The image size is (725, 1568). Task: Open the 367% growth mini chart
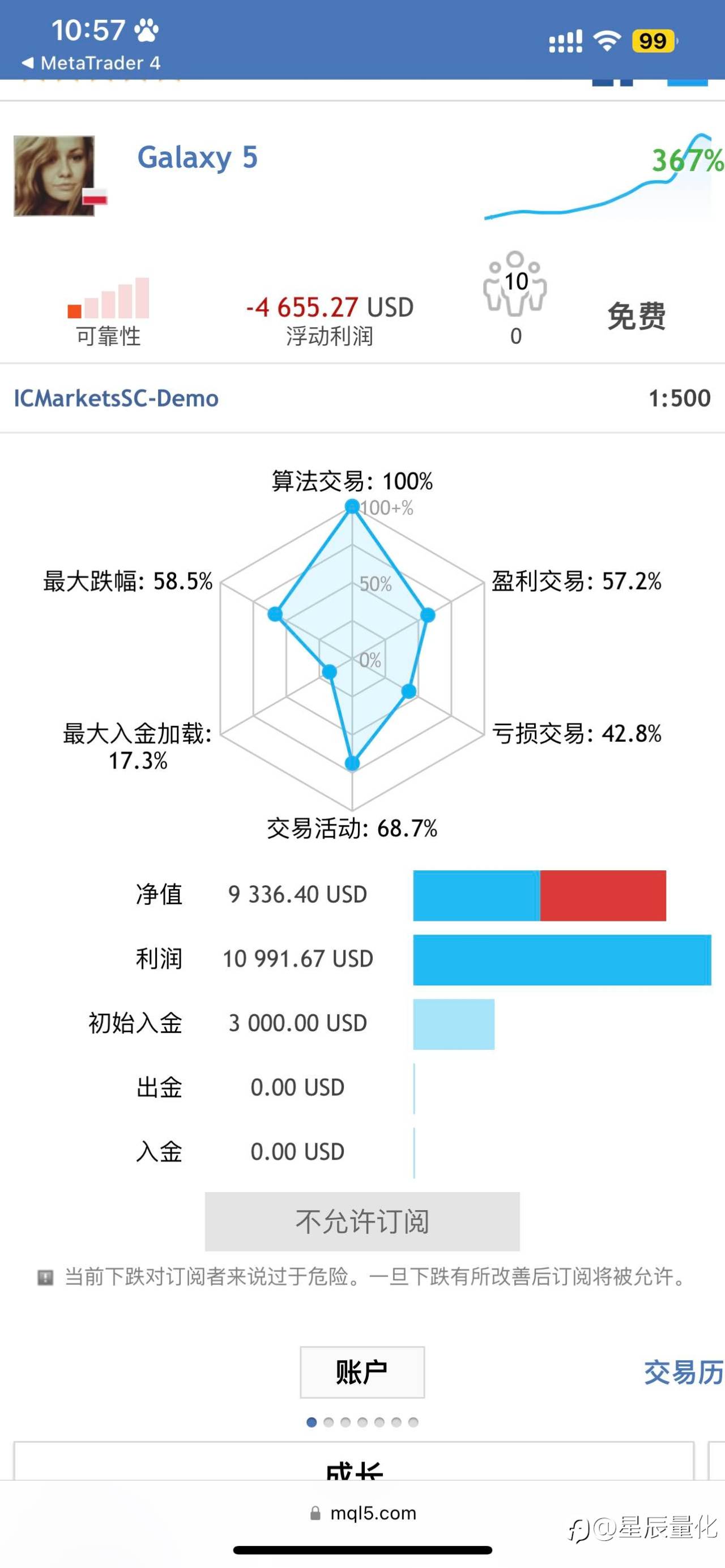[x=603, y=177]
